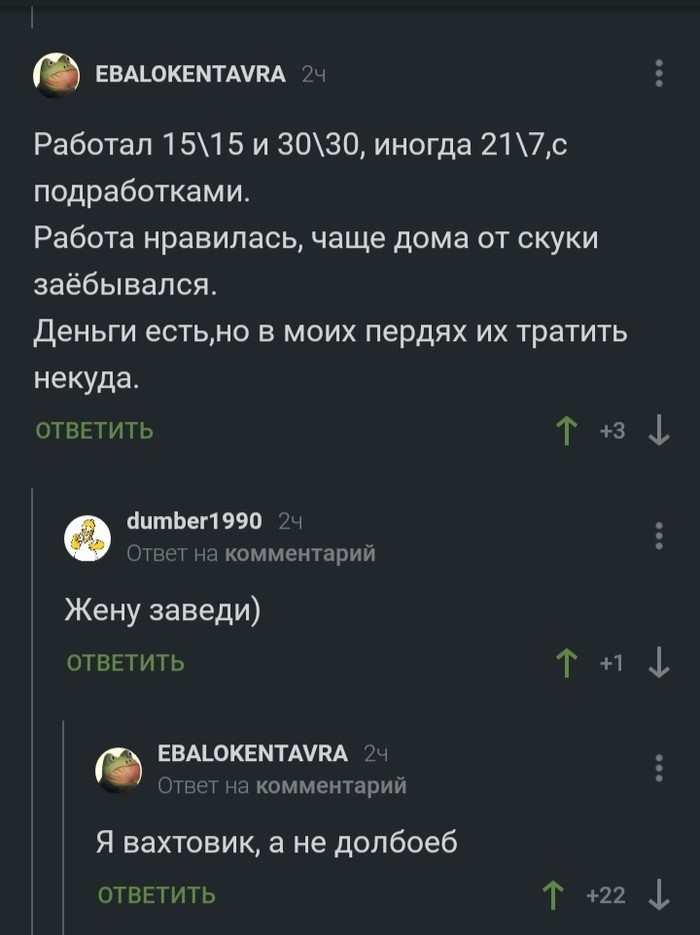Reply to dumber1990's "Жену заведи)" comment
The width and height of the screenshot is (700, 935).
[126, 663]
